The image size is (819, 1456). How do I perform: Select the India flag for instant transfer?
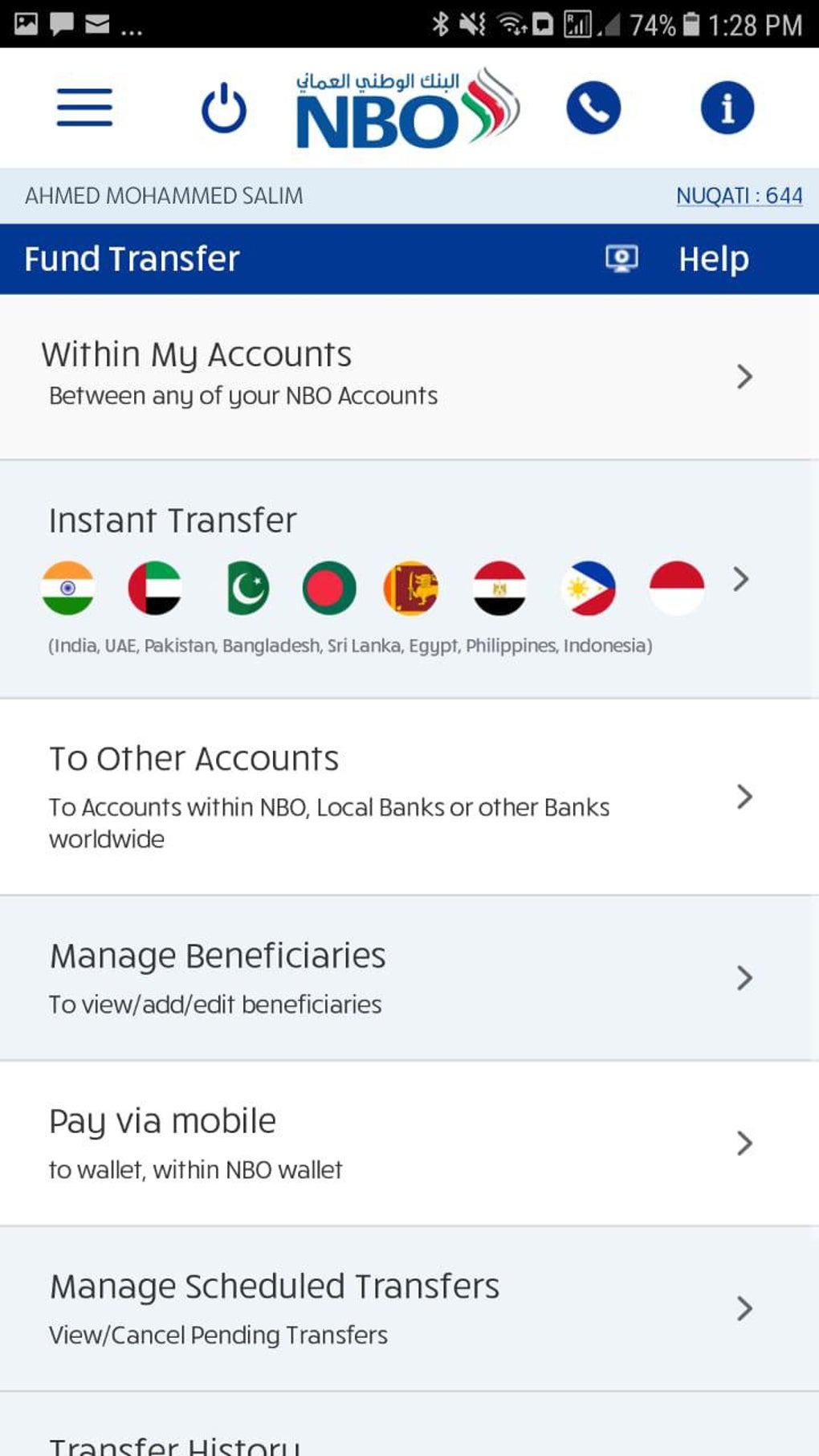click(68, 589)
